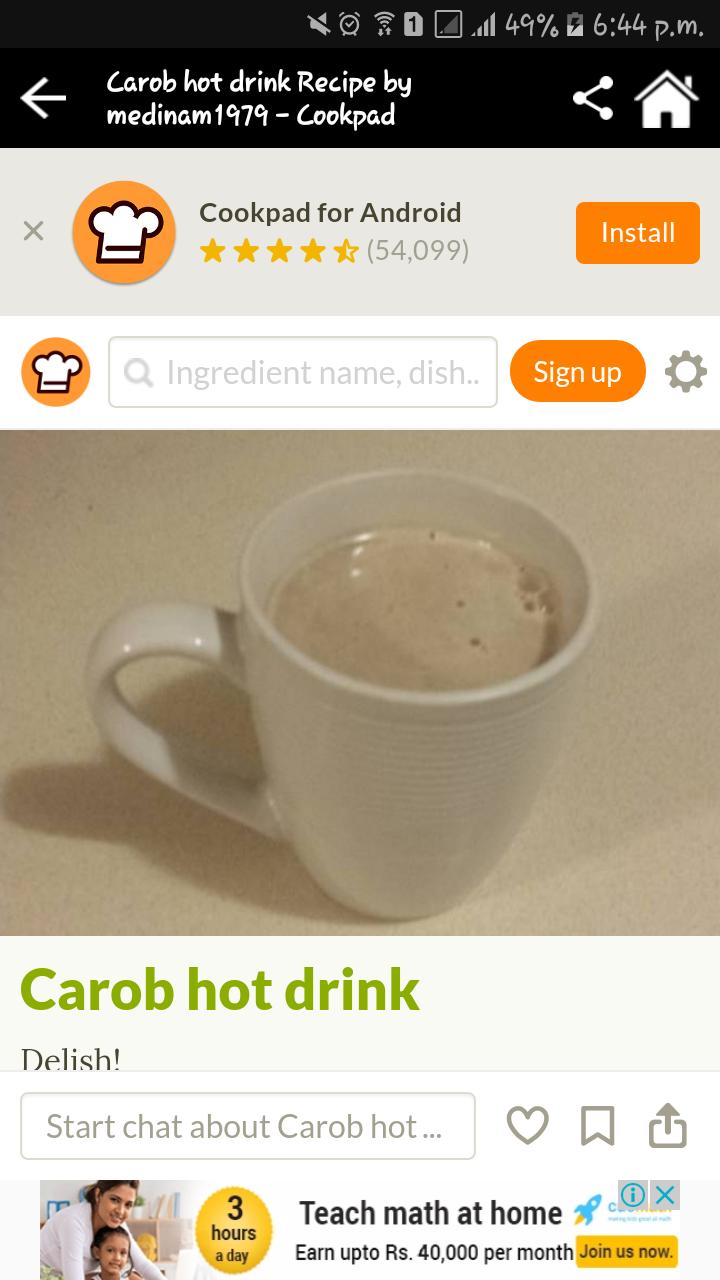This screenshot has height=1280, width=720.
Task: Open the Carob hot drink photo
Action: pos(360,682)
